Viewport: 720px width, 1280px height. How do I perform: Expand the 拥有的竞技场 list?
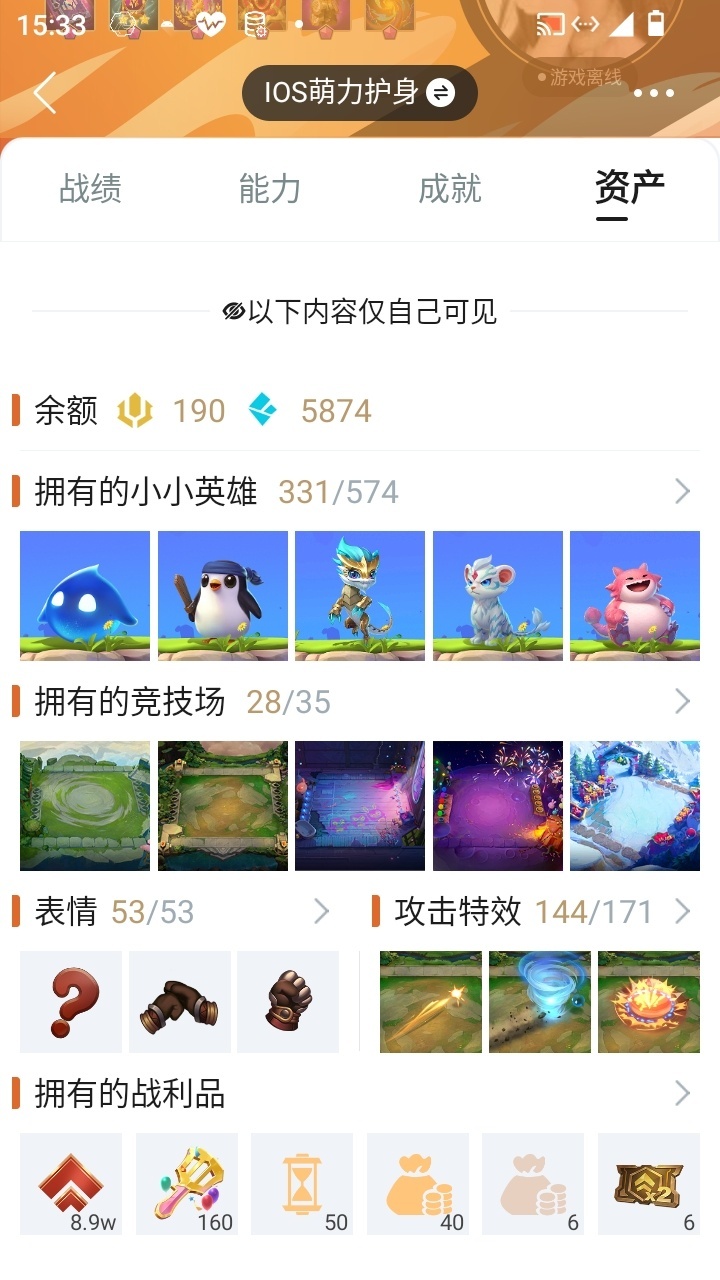pos(682,701)
